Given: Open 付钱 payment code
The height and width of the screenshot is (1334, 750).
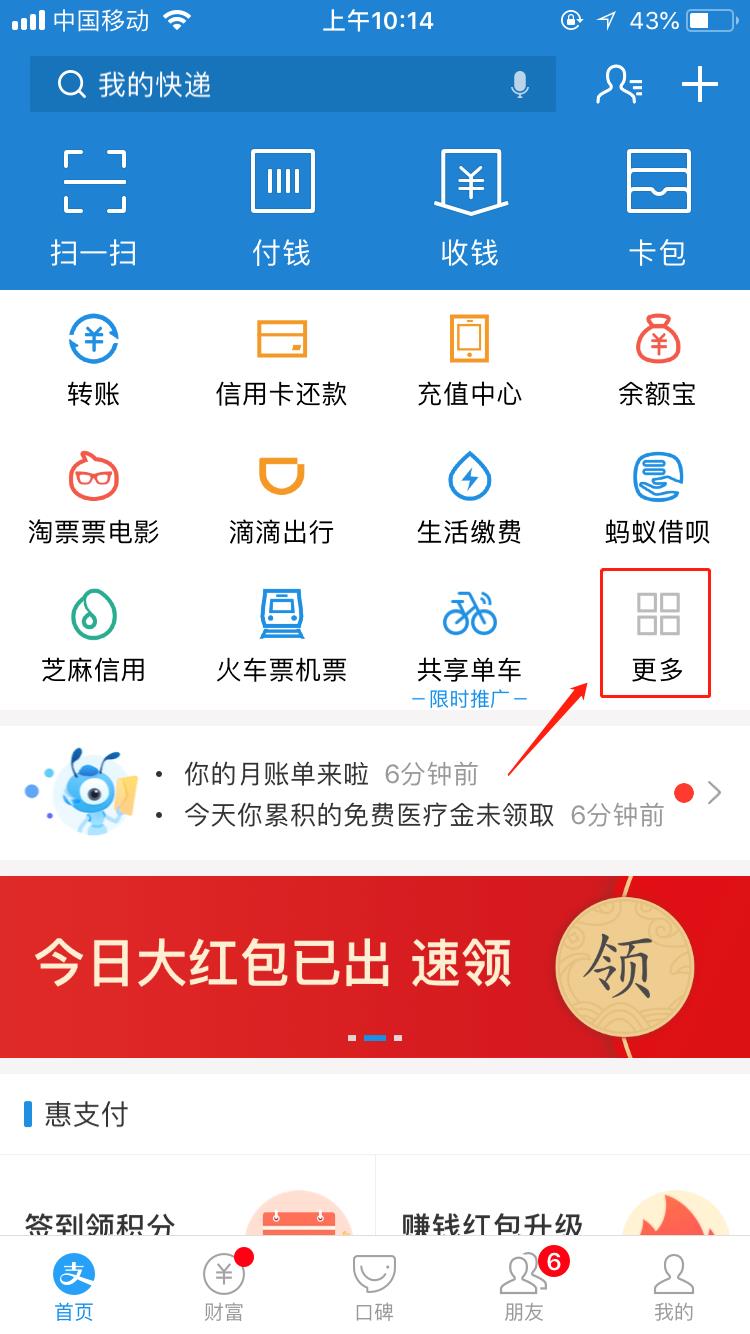Looking at the screenshot, I should coord(282,207).
